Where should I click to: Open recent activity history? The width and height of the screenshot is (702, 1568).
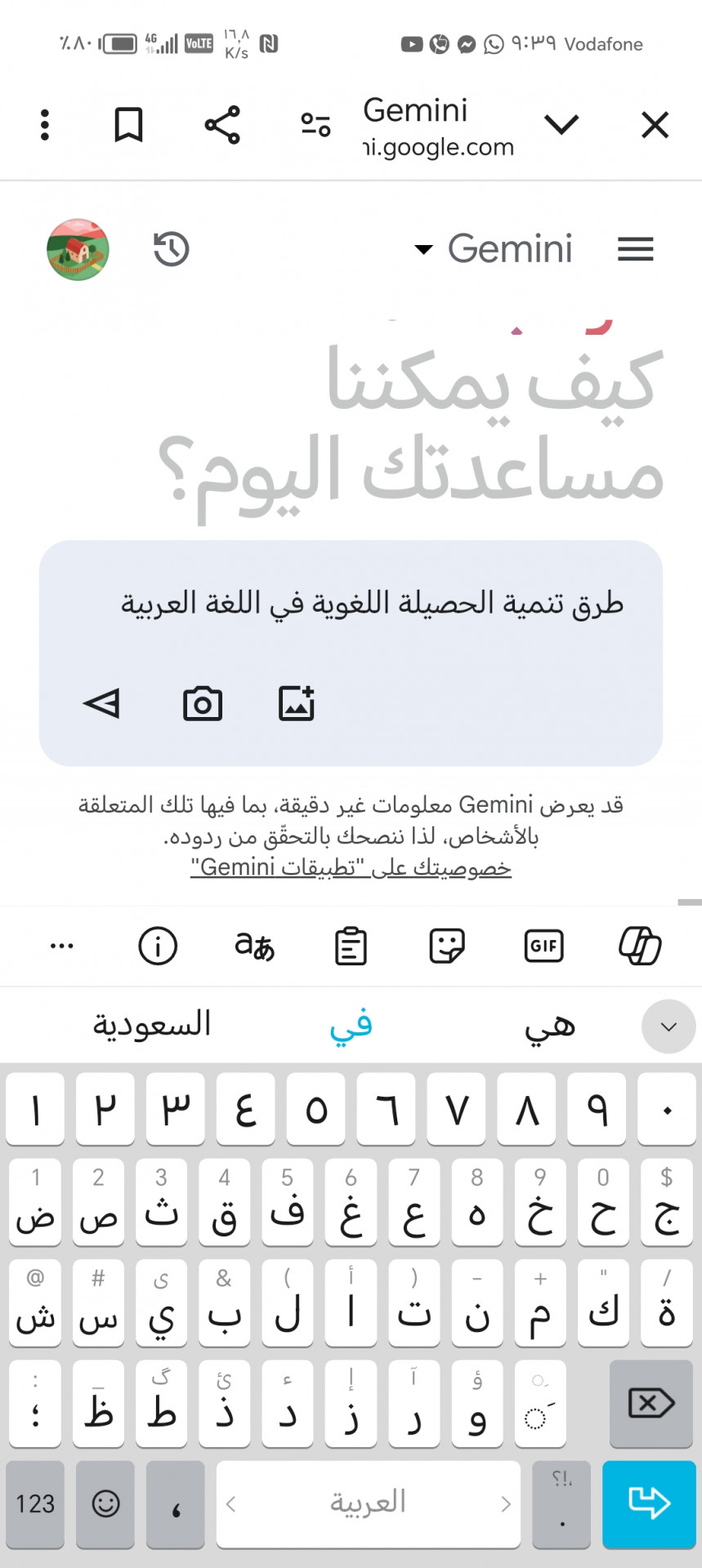pos(172,249)
